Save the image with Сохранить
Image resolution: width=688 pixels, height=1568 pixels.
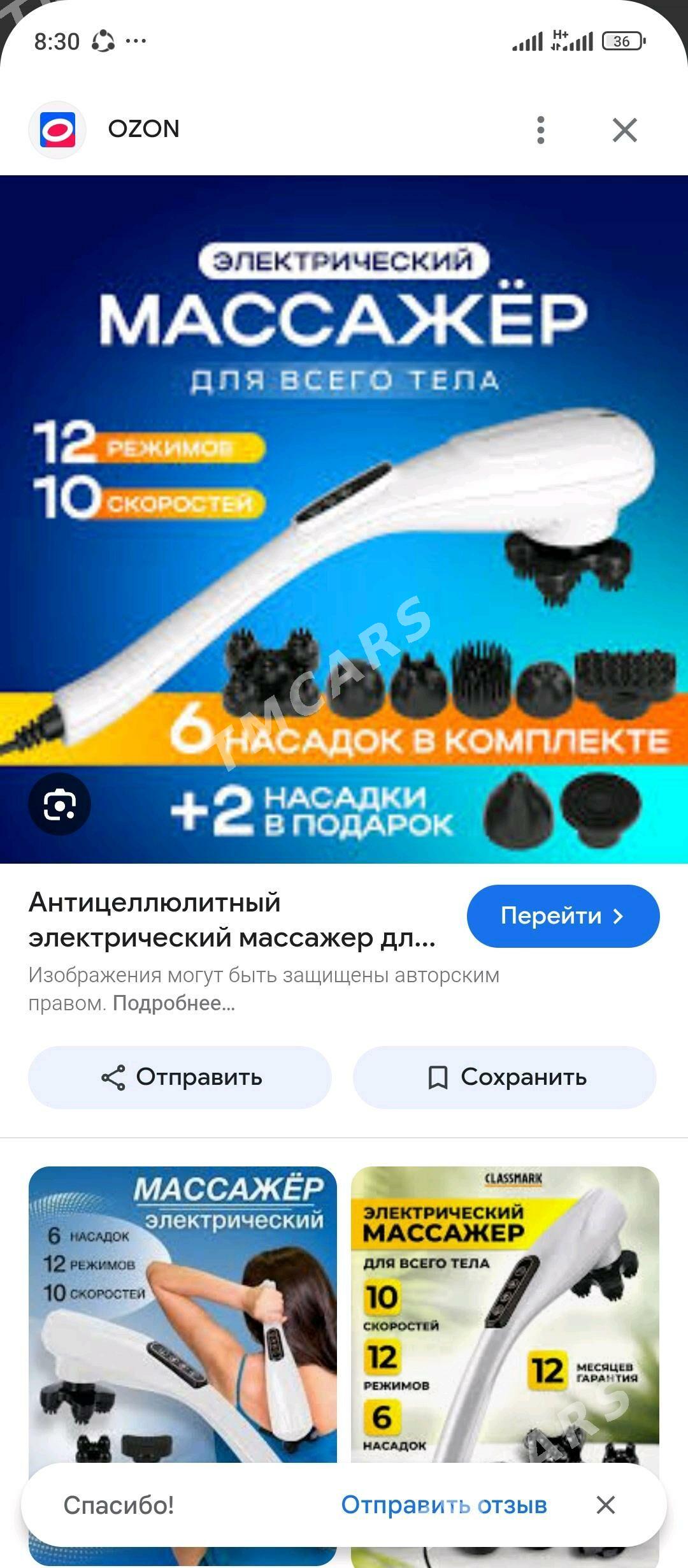(505, 1077)
